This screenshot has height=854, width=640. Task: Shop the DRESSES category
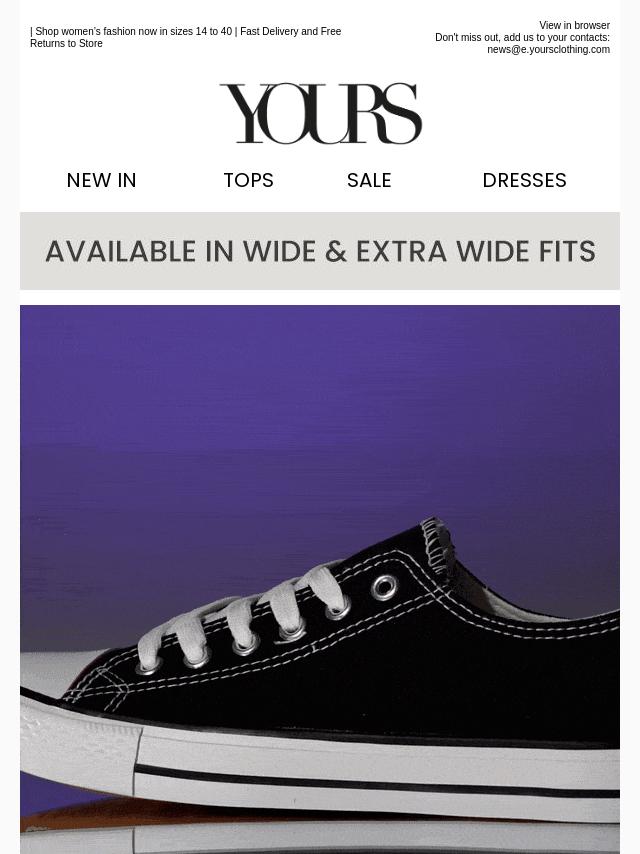pos(524,181)
